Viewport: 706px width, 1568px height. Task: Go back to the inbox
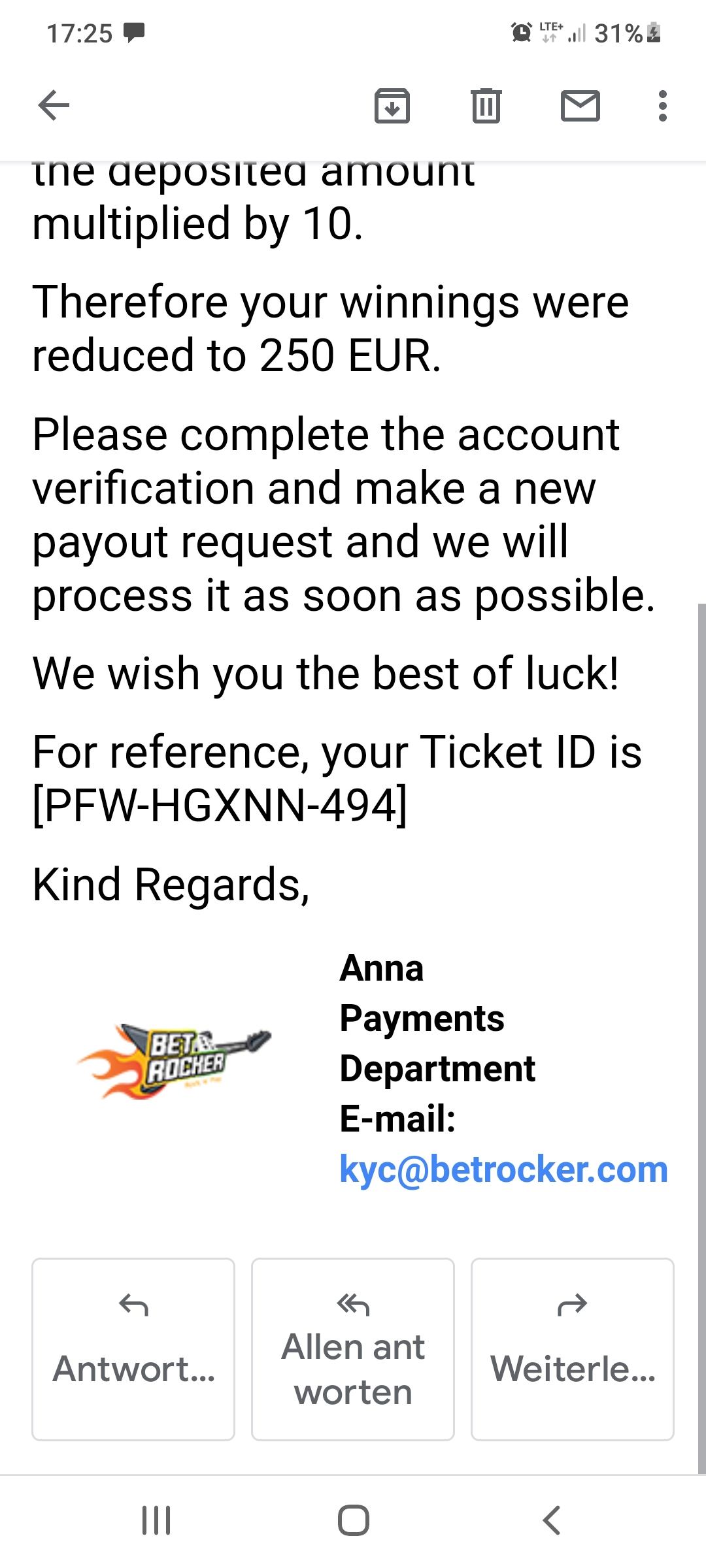pyautogui.click(x=54, y=105)
